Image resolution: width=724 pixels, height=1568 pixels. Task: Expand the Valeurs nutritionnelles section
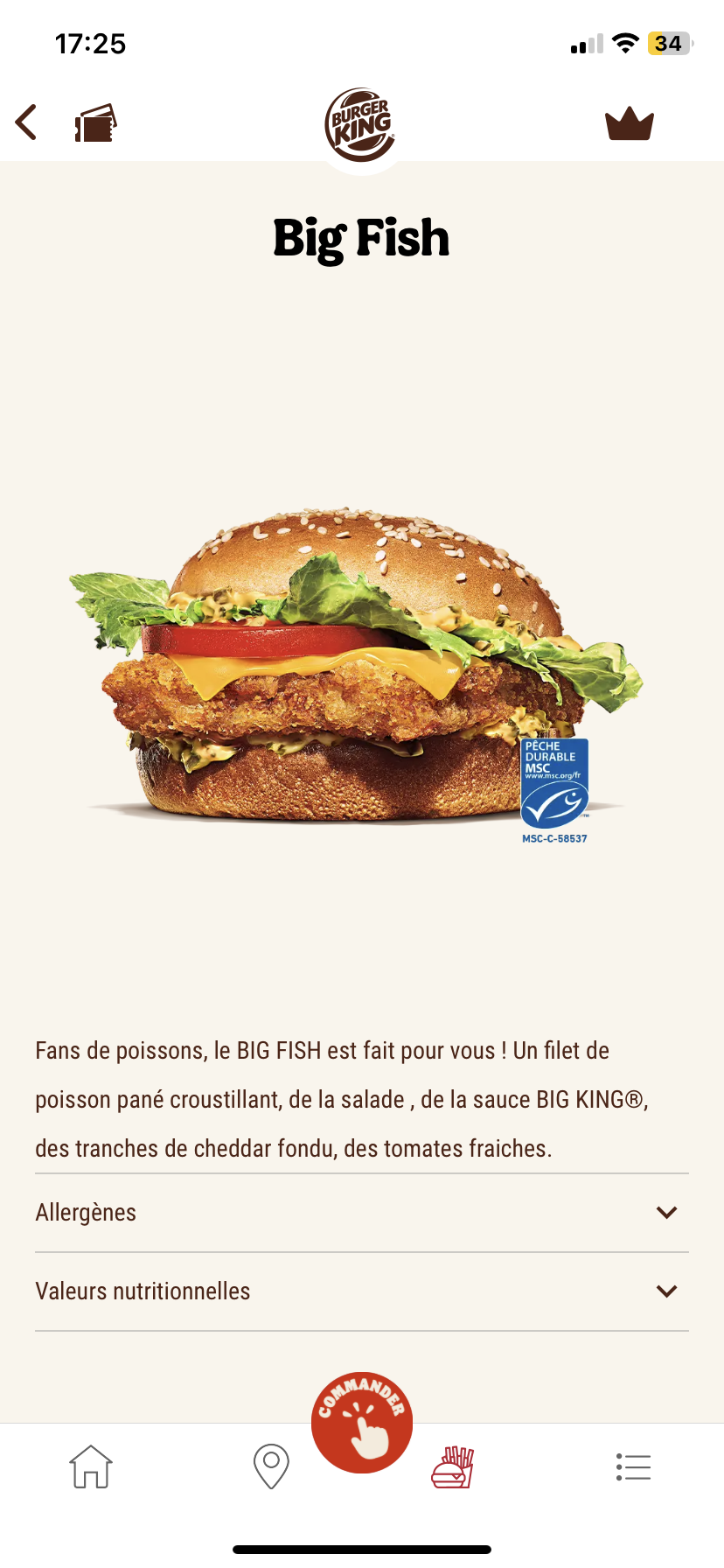coord(361,1291)
